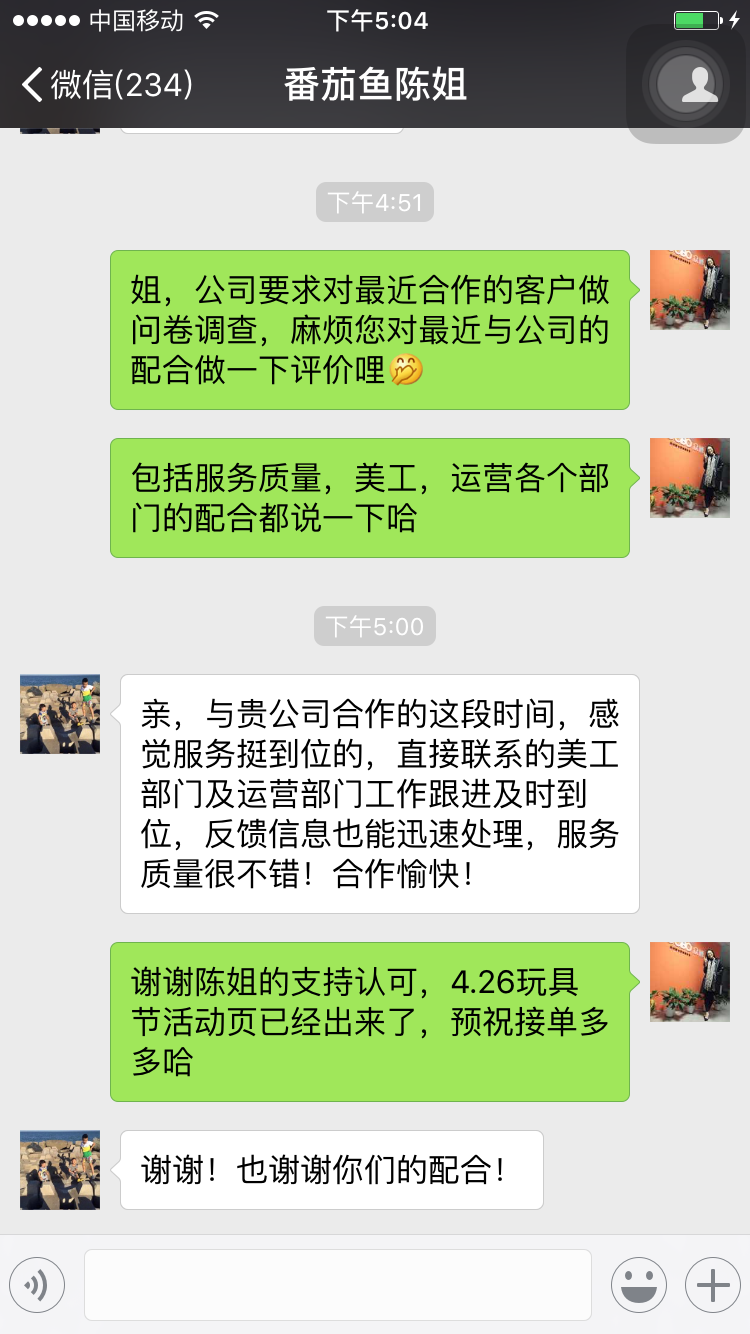Go back to the 微信 chat list
The height and width of the screenshot is (1334, 750).
[x=105, y=84]
